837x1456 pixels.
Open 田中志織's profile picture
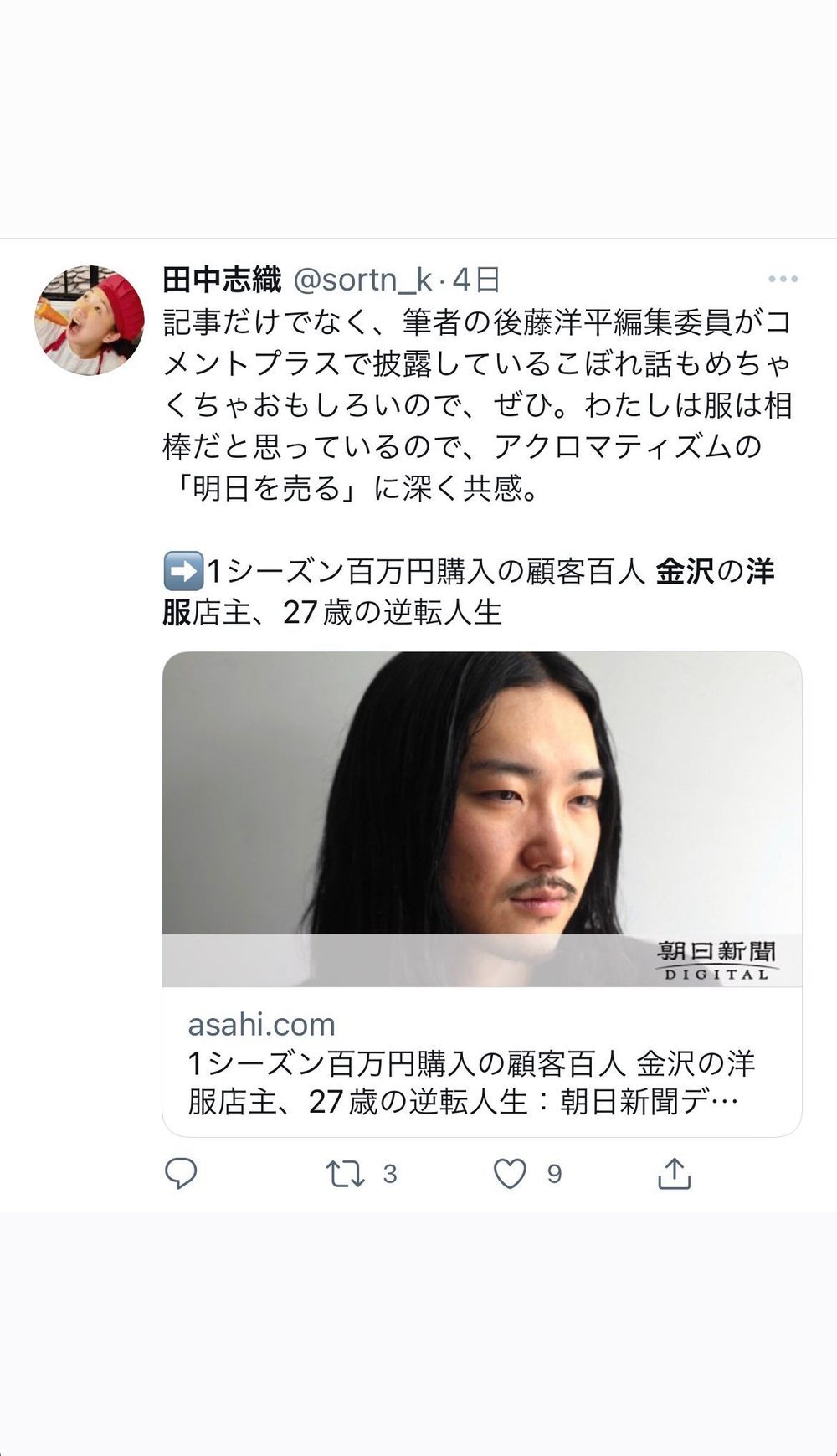pos(89,320)
